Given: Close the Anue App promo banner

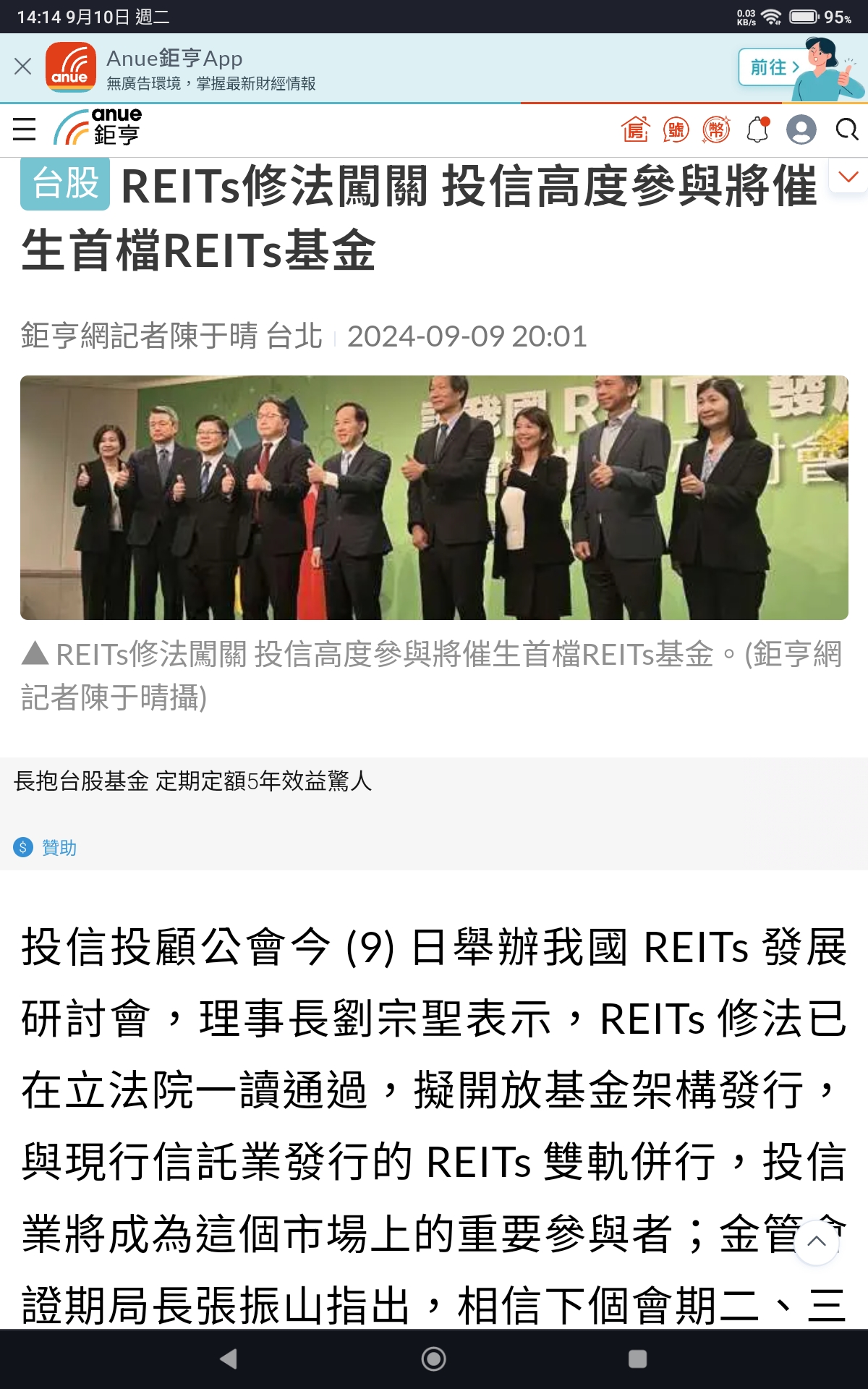Looking at the screenshot, I should tap(22, 67).
